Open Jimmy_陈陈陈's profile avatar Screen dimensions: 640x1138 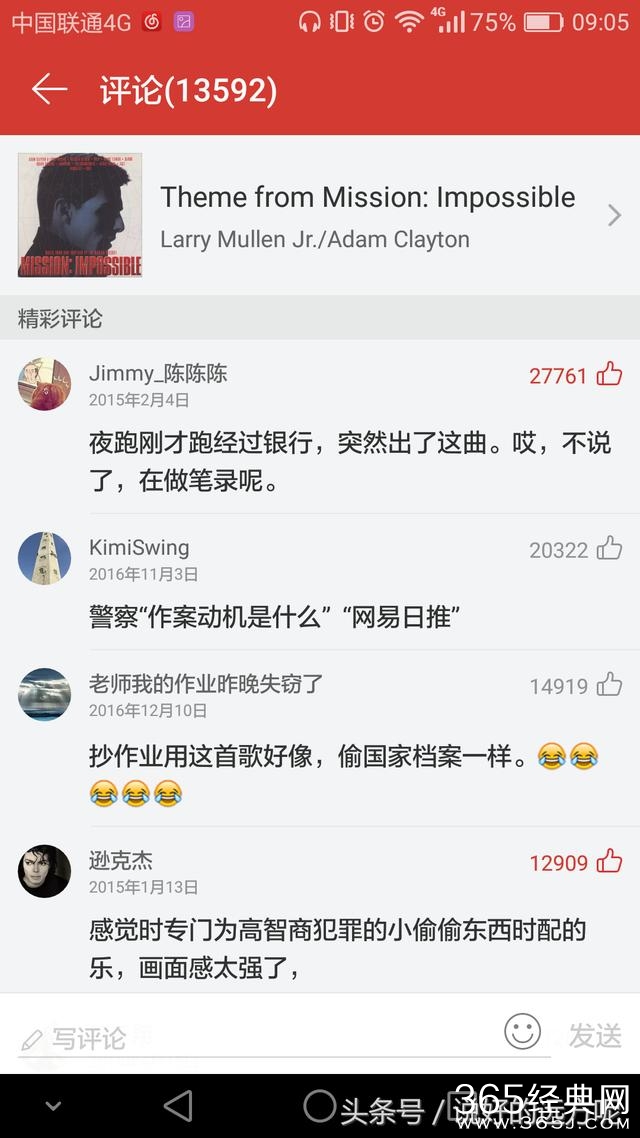(x=45, y=384)
